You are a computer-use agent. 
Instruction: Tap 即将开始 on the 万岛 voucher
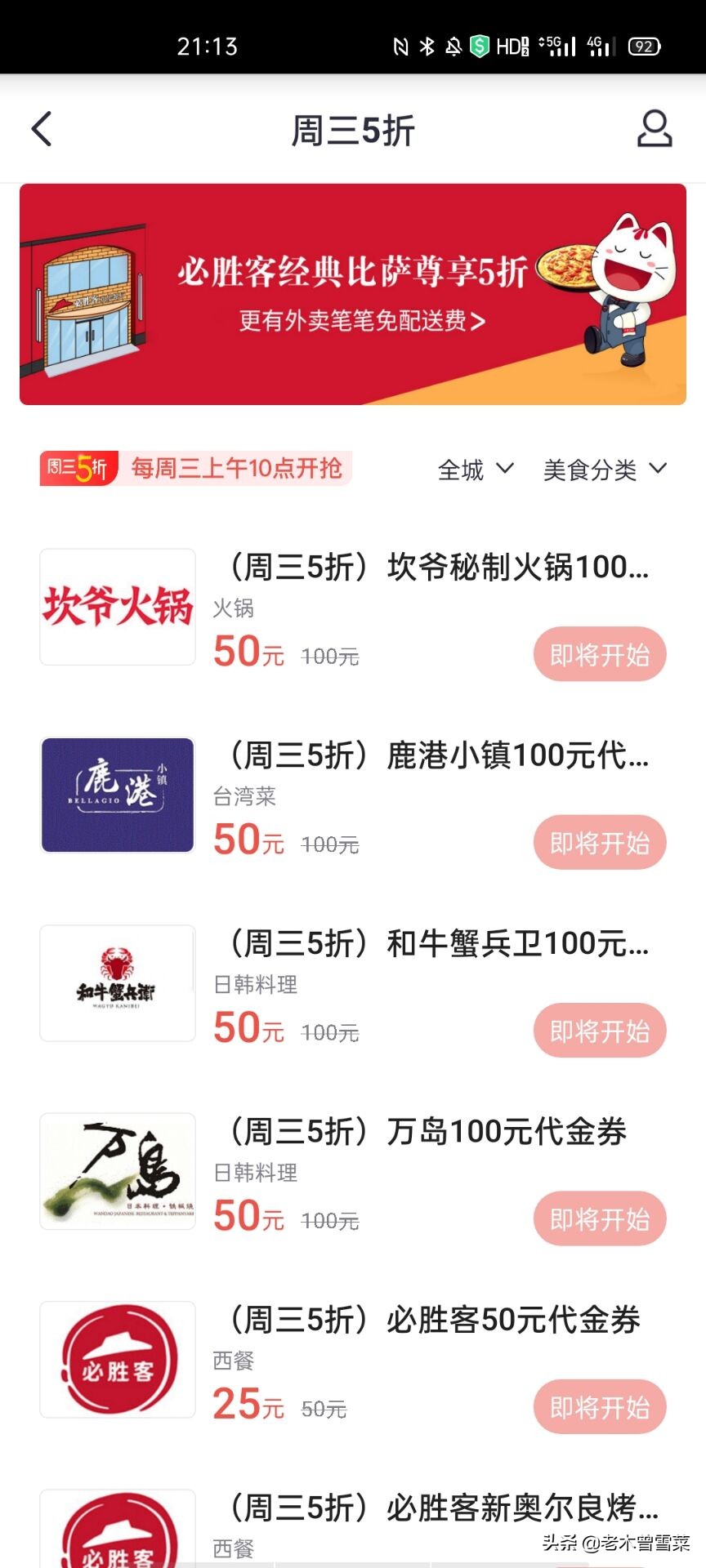(599, 1218)
